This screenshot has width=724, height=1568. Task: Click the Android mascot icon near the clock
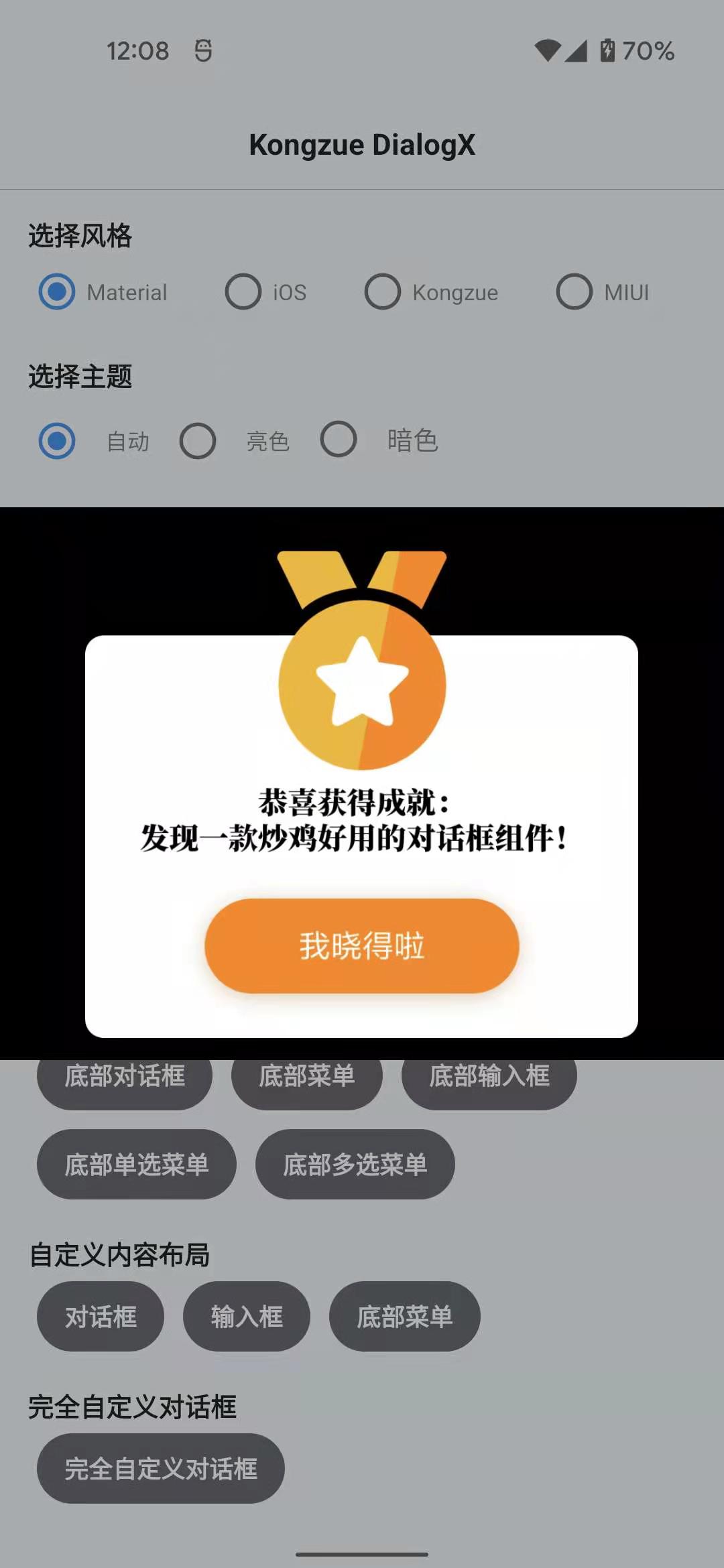coord(203,50)
